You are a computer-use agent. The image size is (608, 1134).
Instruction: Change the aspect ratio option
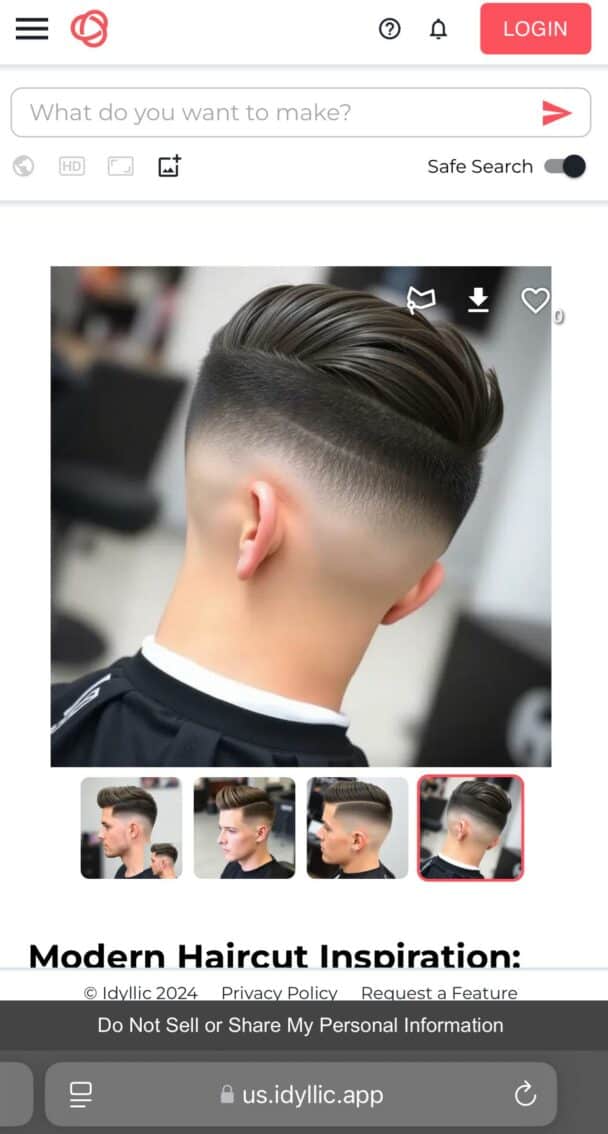[120, 166]
